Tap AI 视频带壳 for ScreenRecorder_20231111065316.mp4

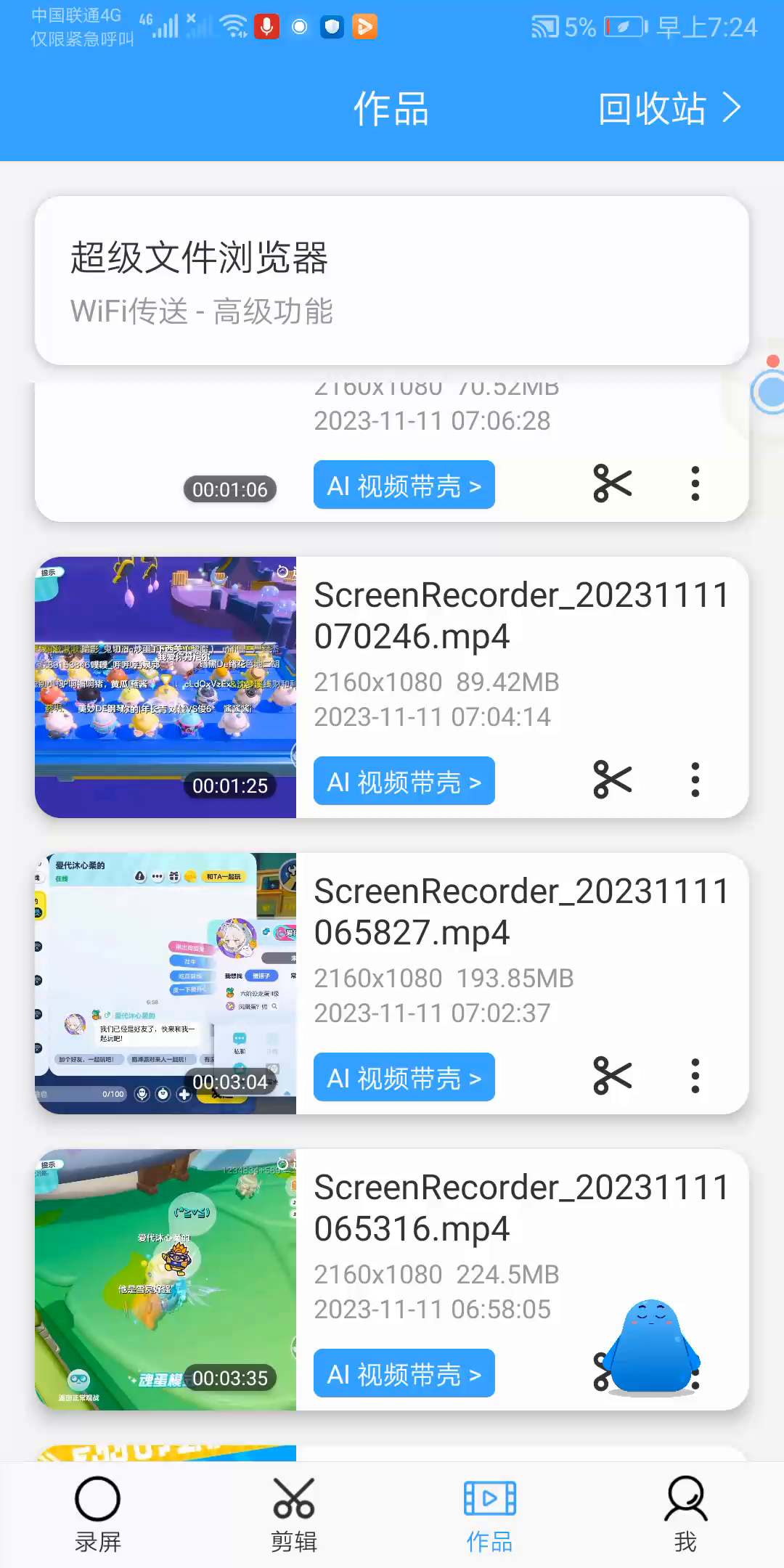click(404, 1373)
